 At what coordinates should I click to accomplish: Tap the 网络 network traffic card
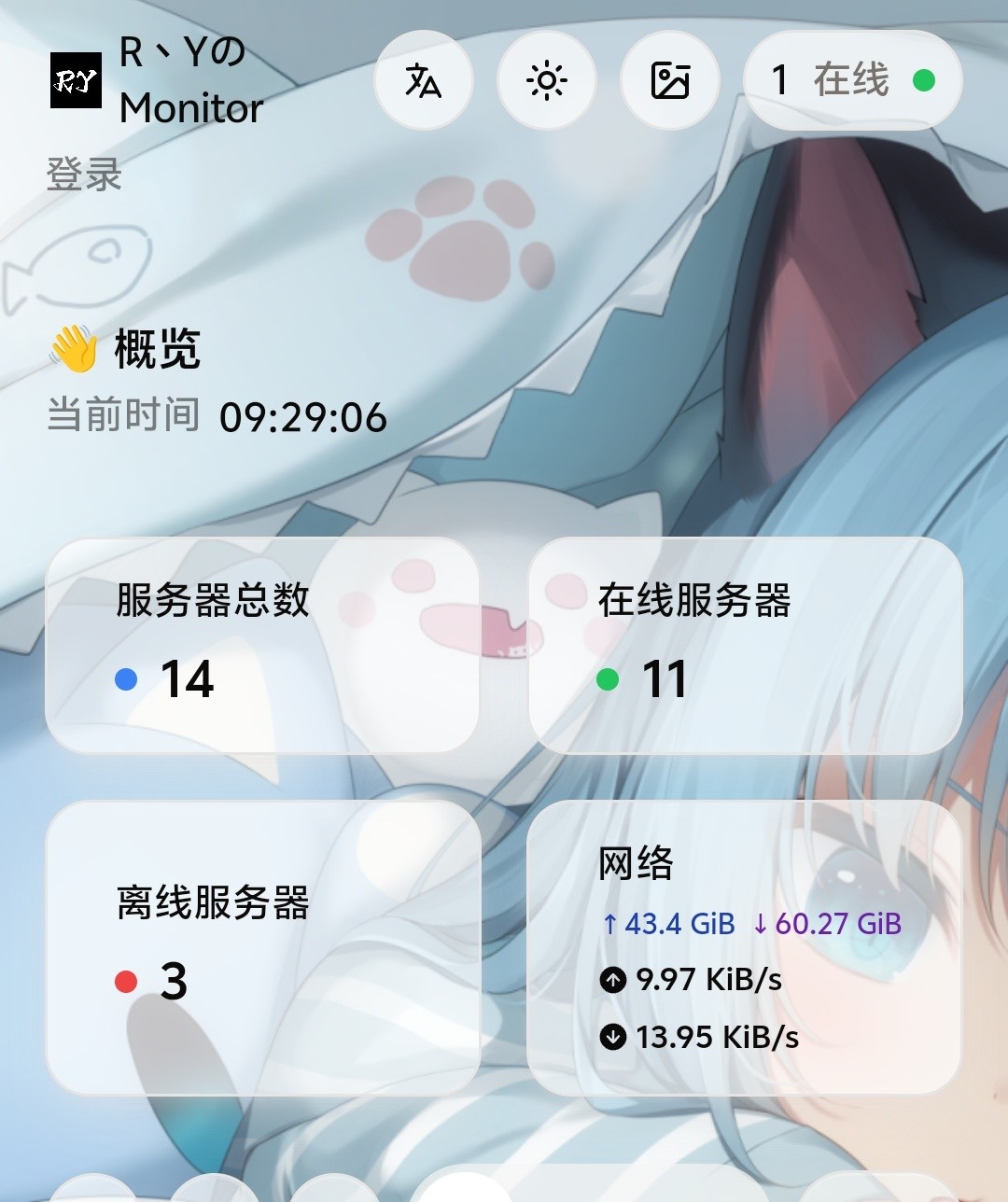pyautogui.click(x=745, y=947)
